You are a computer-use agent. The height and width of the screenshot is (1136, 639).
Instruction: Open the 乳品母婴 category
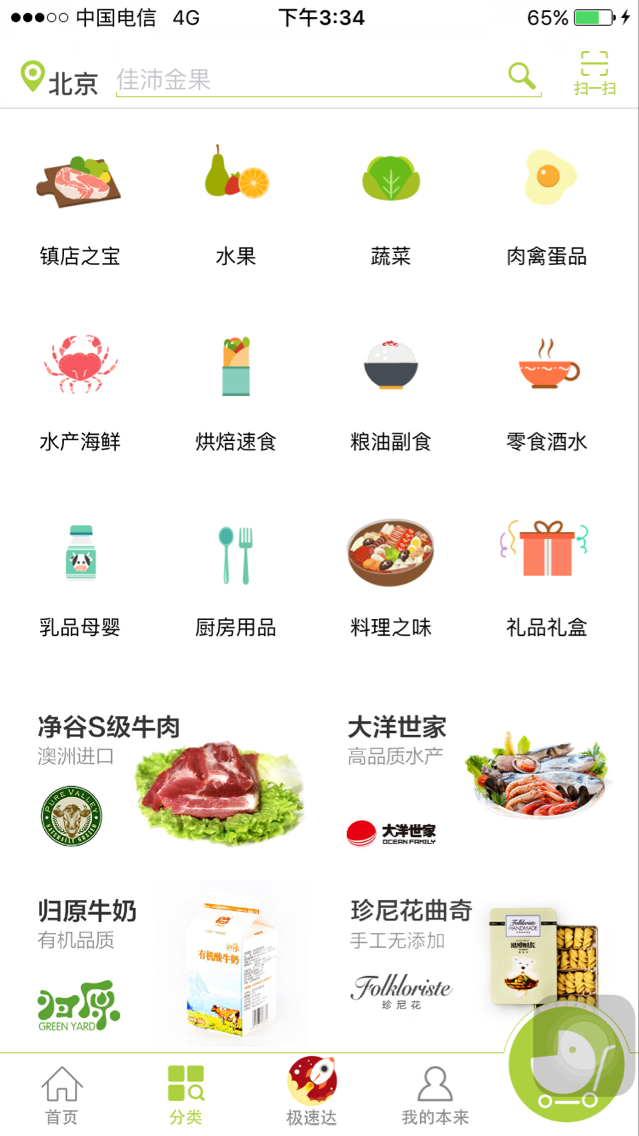click(x=80, y=578)
